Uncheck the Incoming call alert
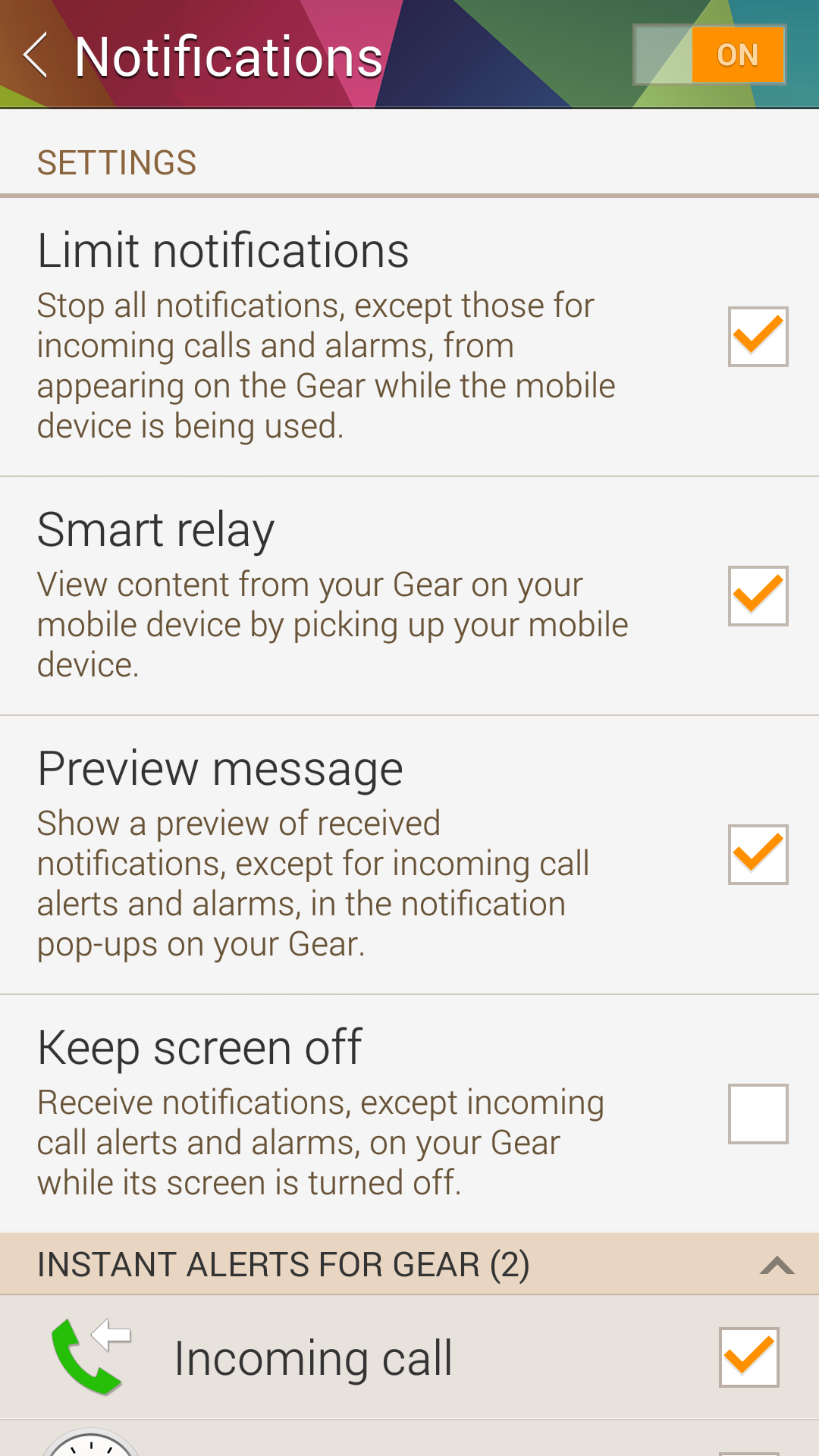 (x=748, y=1357)
